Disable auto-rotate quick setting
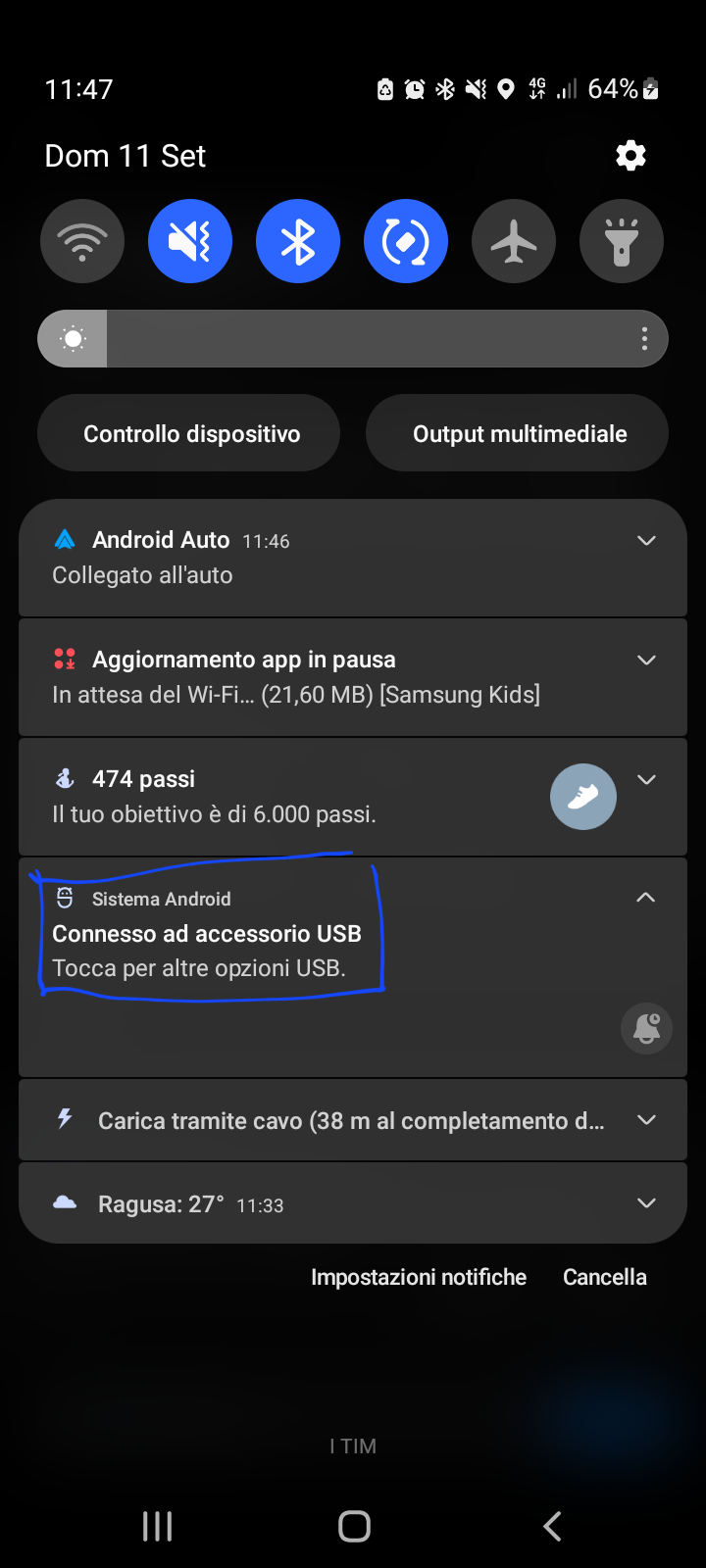This screenshot has height=1568, width=706. coord(406,240)
